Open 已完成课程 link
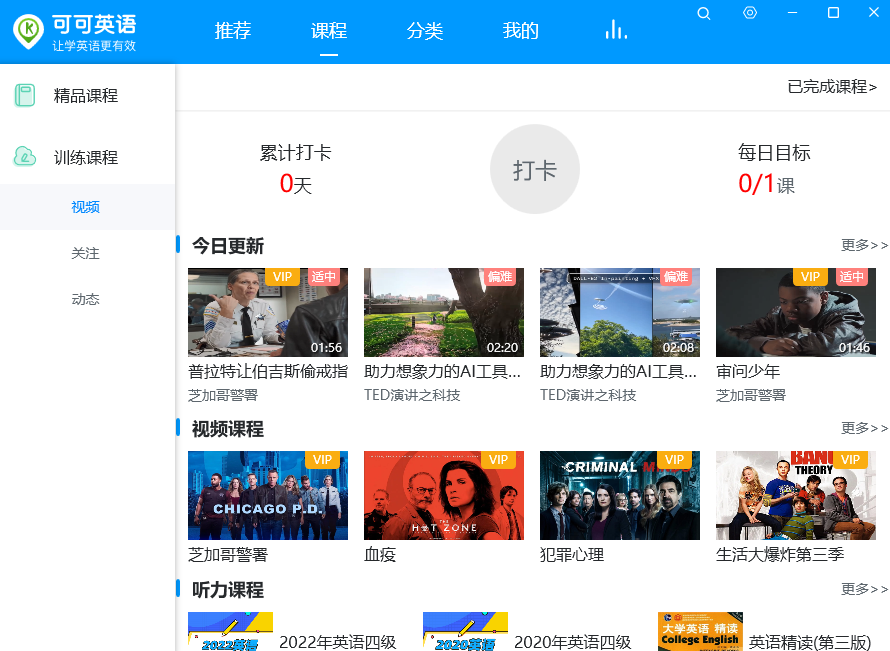890x651 pixels. (x=832, y=87)
